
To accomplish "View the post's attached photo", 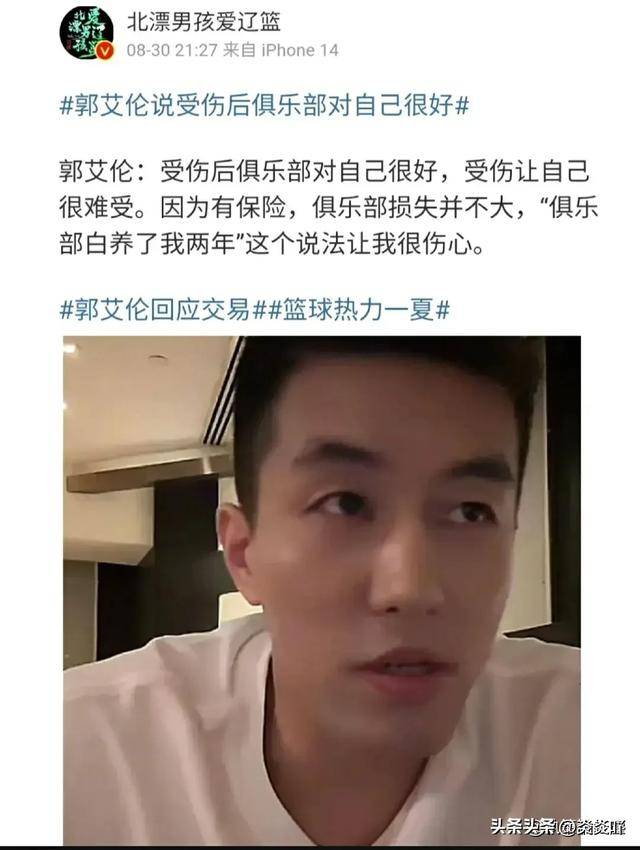I will click(x=321, y=590).
